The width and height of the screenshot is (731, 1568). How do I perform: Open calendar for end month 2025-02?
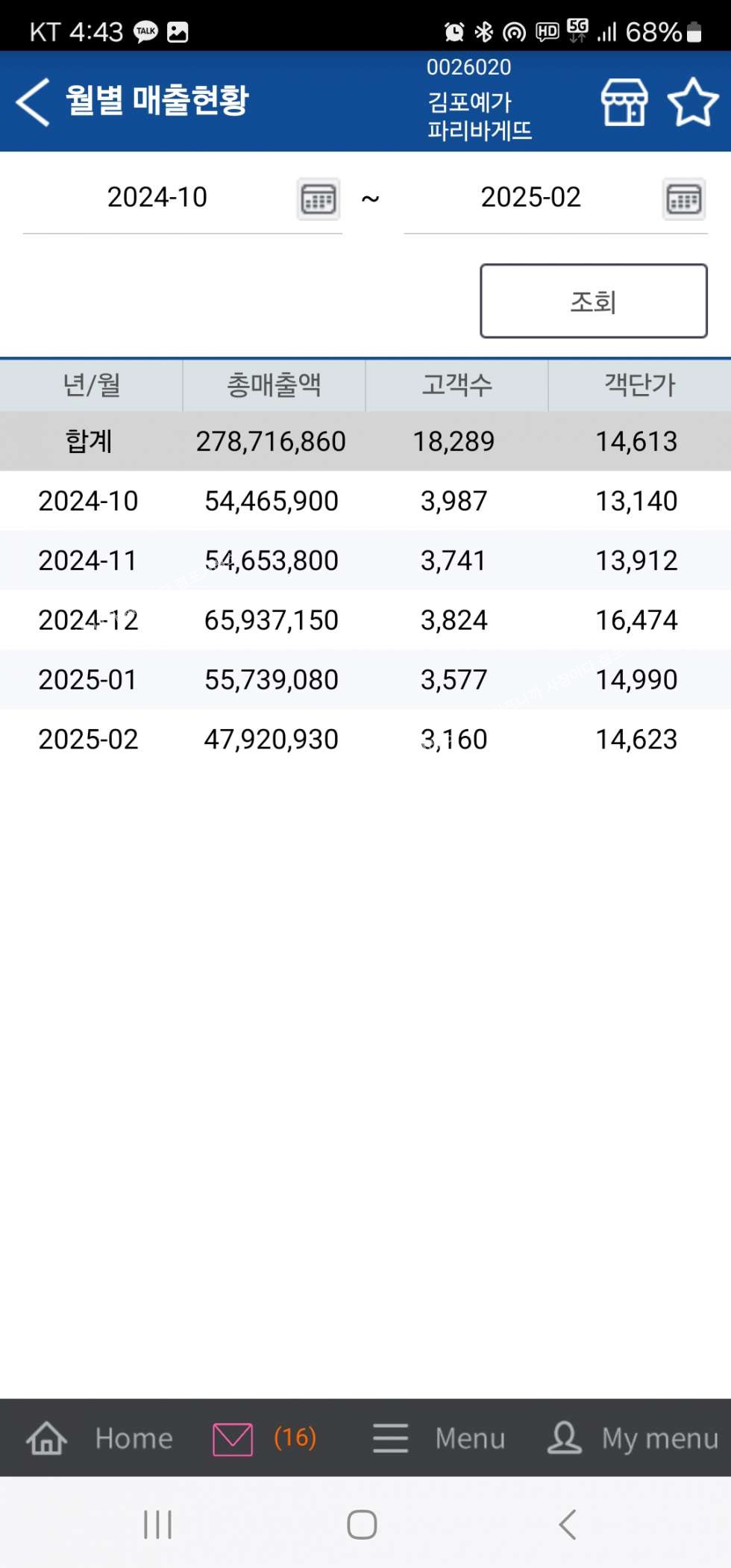tap(684, 199)
